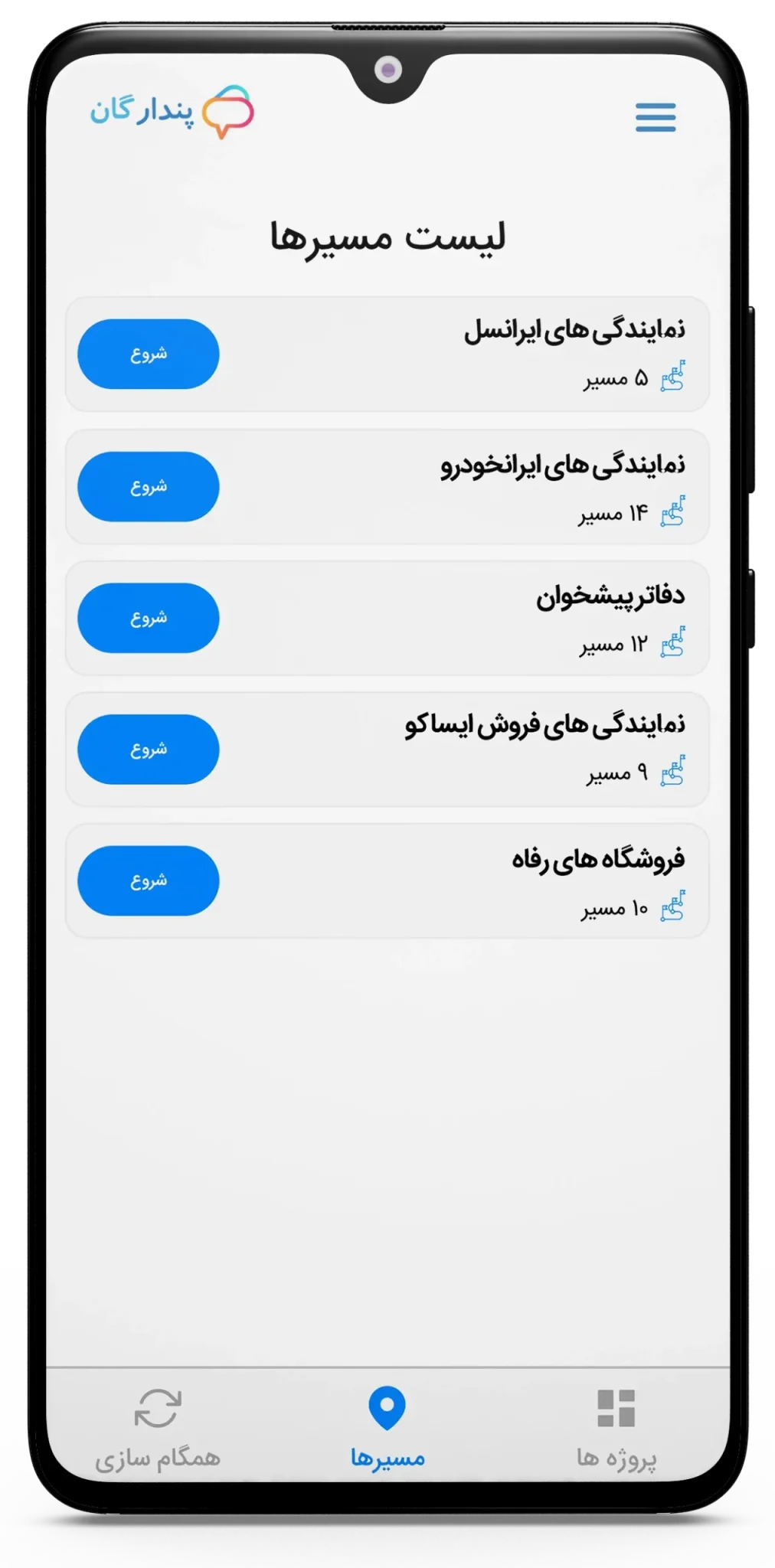Screen dimensions: 775x1568
Task: Start the نمایندگی های ایرانسل route
Action: [149, 354]
